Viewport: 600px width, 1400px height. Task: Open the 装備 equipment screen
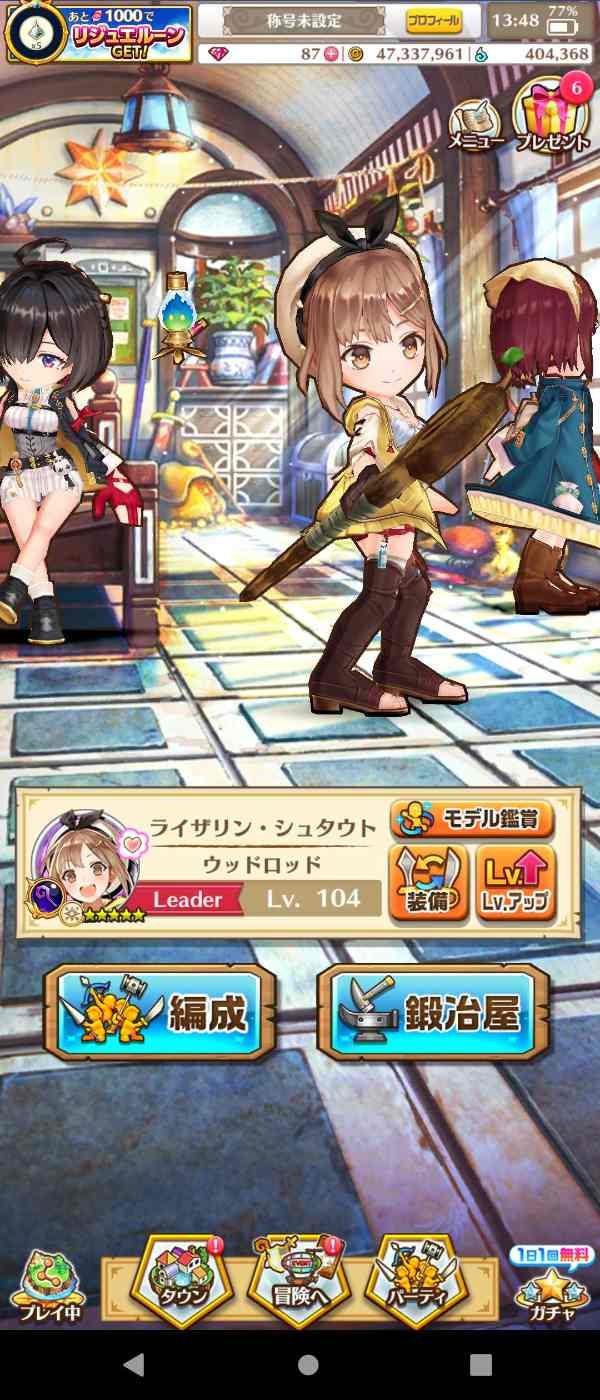tap(427, 882)
